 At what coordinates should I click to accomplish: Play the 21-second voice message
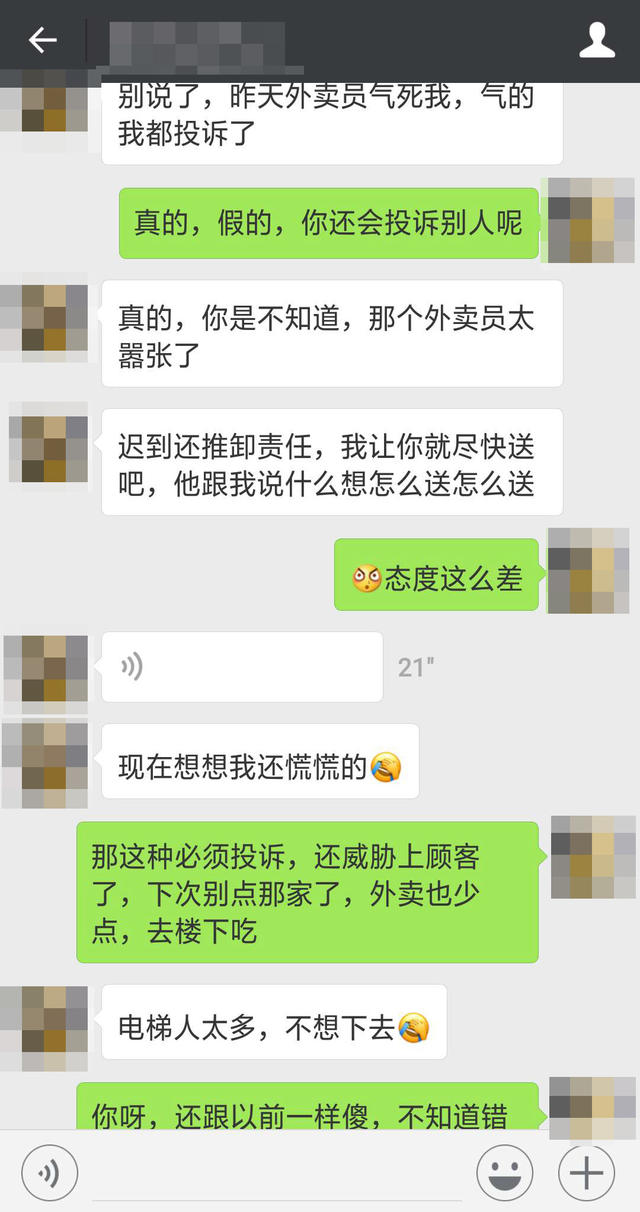click(x=242, y=667)
